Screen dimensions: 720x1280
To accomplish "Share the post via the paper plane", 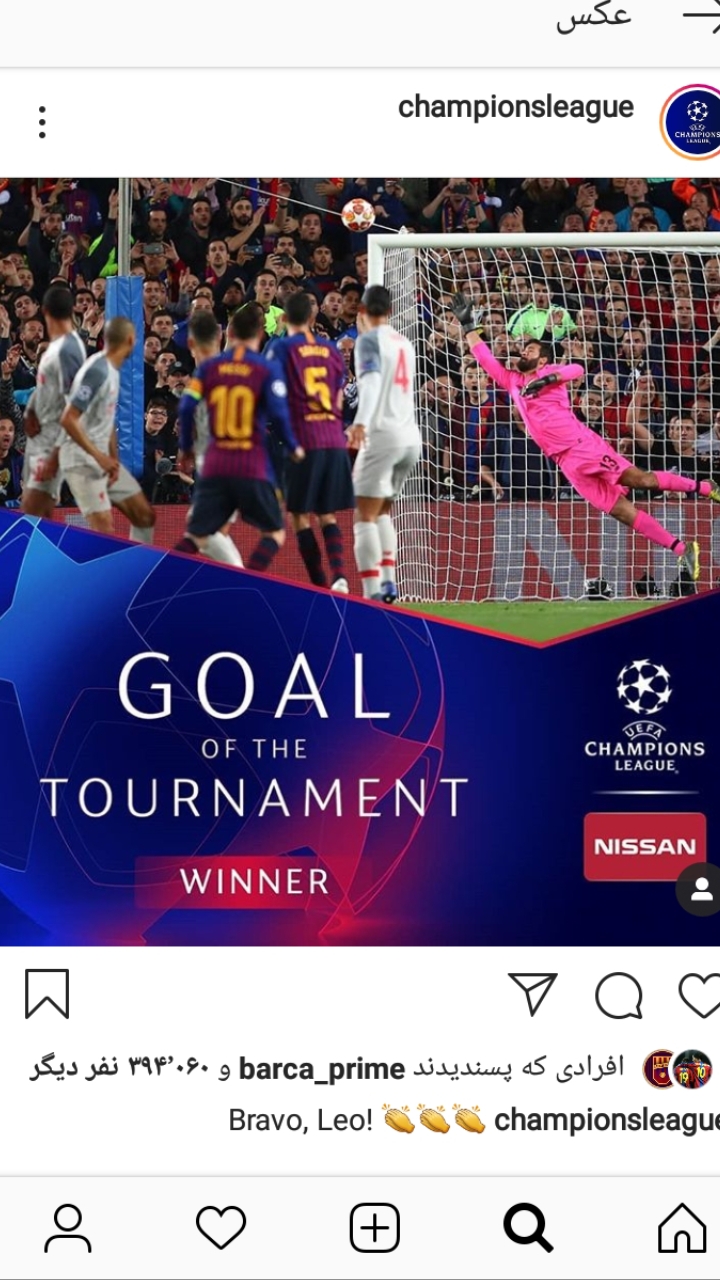I will point(532,994).
